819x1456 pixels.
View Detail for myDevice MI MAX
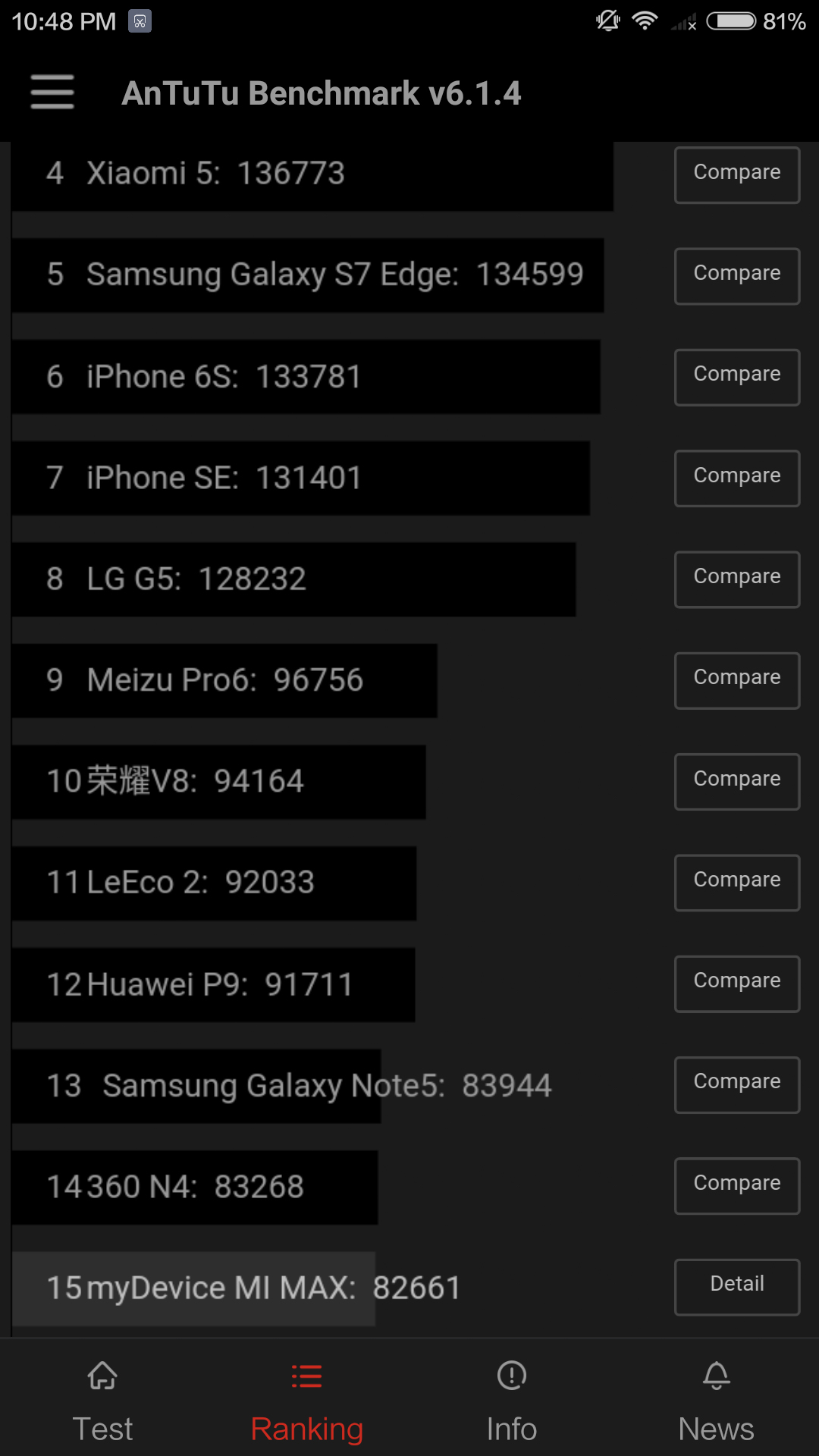pos(737,1287)
